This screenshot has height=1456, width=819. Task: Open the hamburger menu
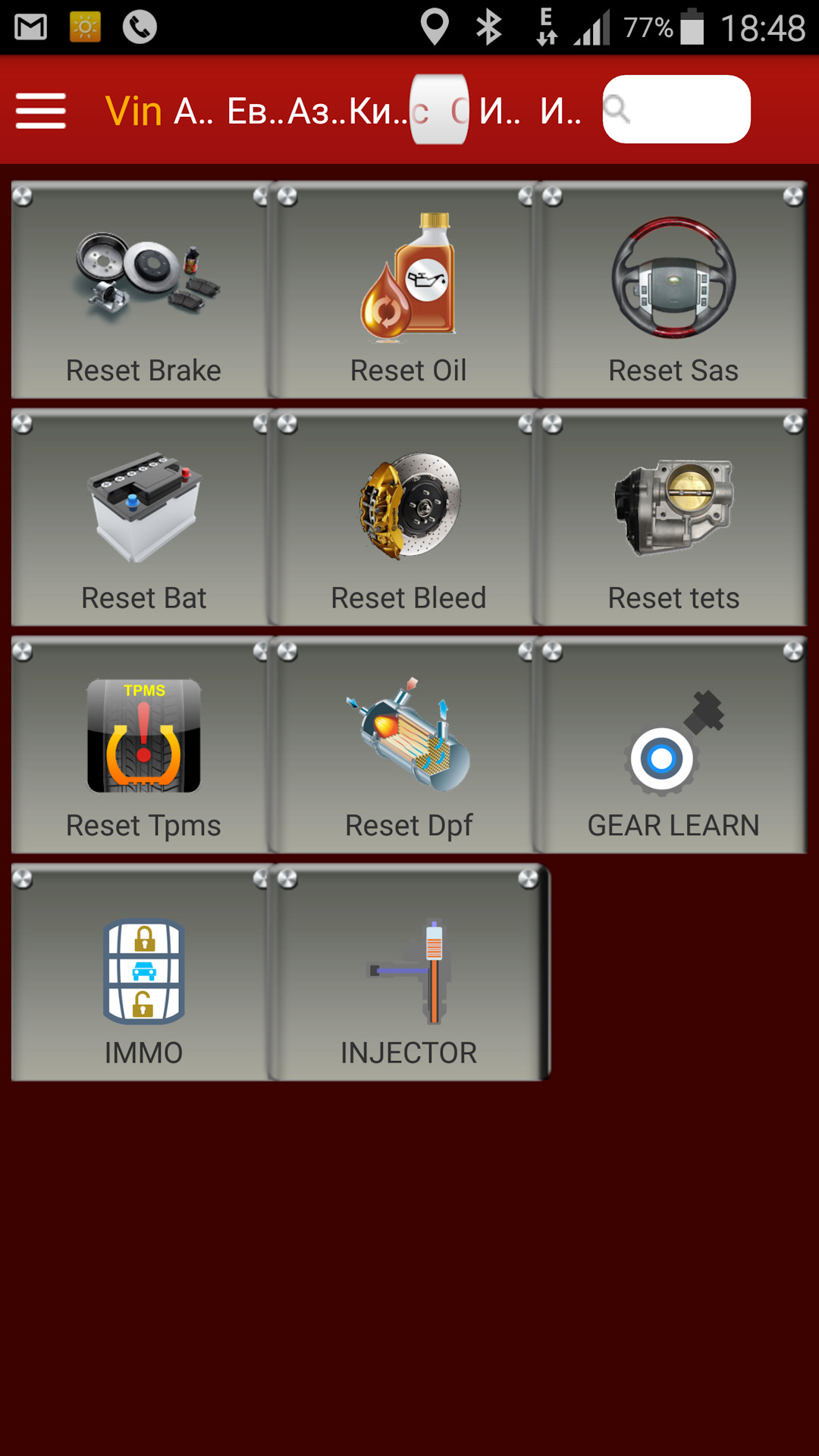coord(41,111)
